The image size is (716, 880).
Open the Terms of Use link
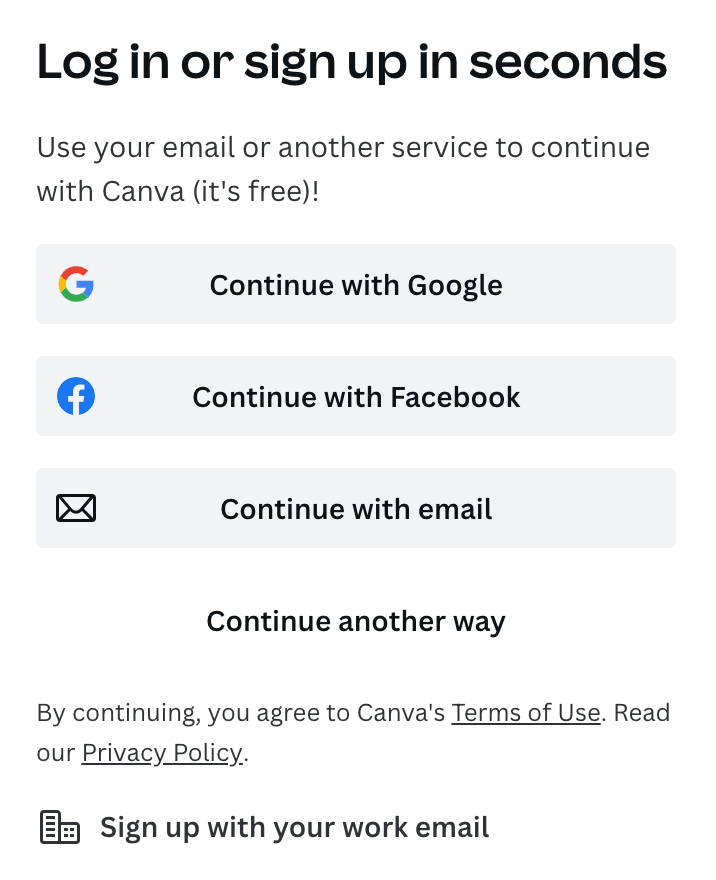[x=526, y=713]
